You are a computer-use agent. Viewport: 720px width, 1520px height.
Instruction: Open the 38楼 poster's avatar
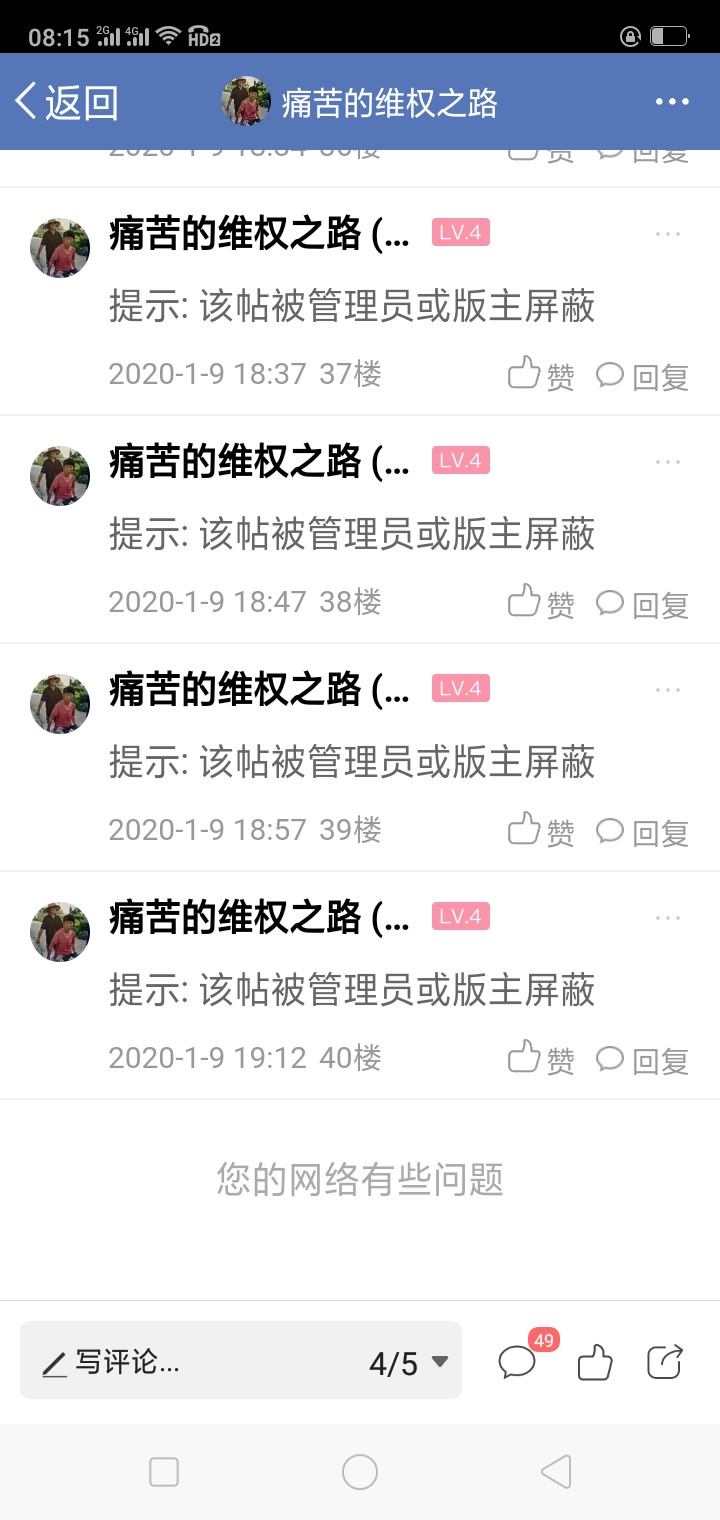(x=60, y=476)
